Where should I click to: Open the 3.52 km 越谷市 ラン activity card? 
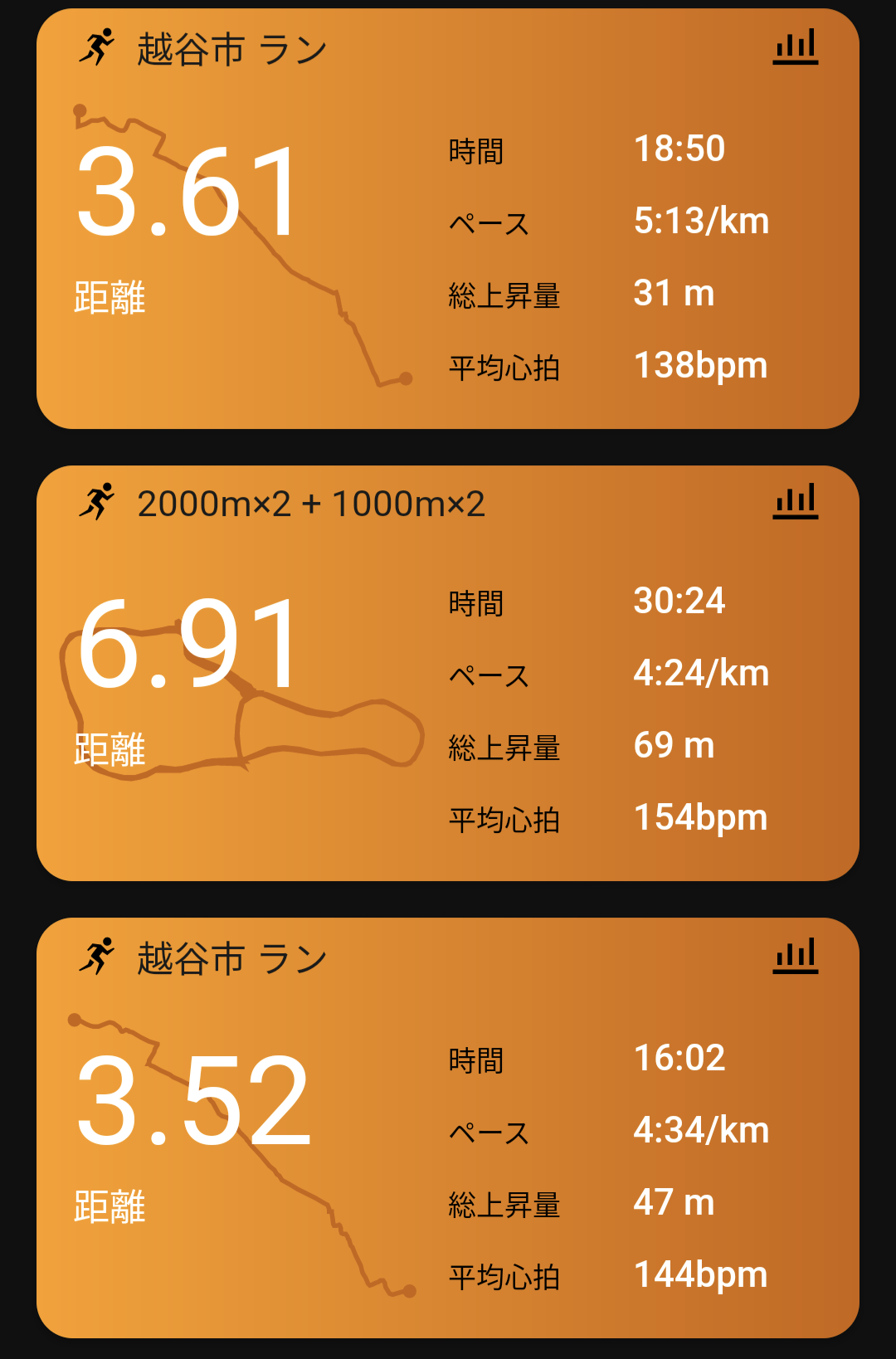tap(448, 1128)
